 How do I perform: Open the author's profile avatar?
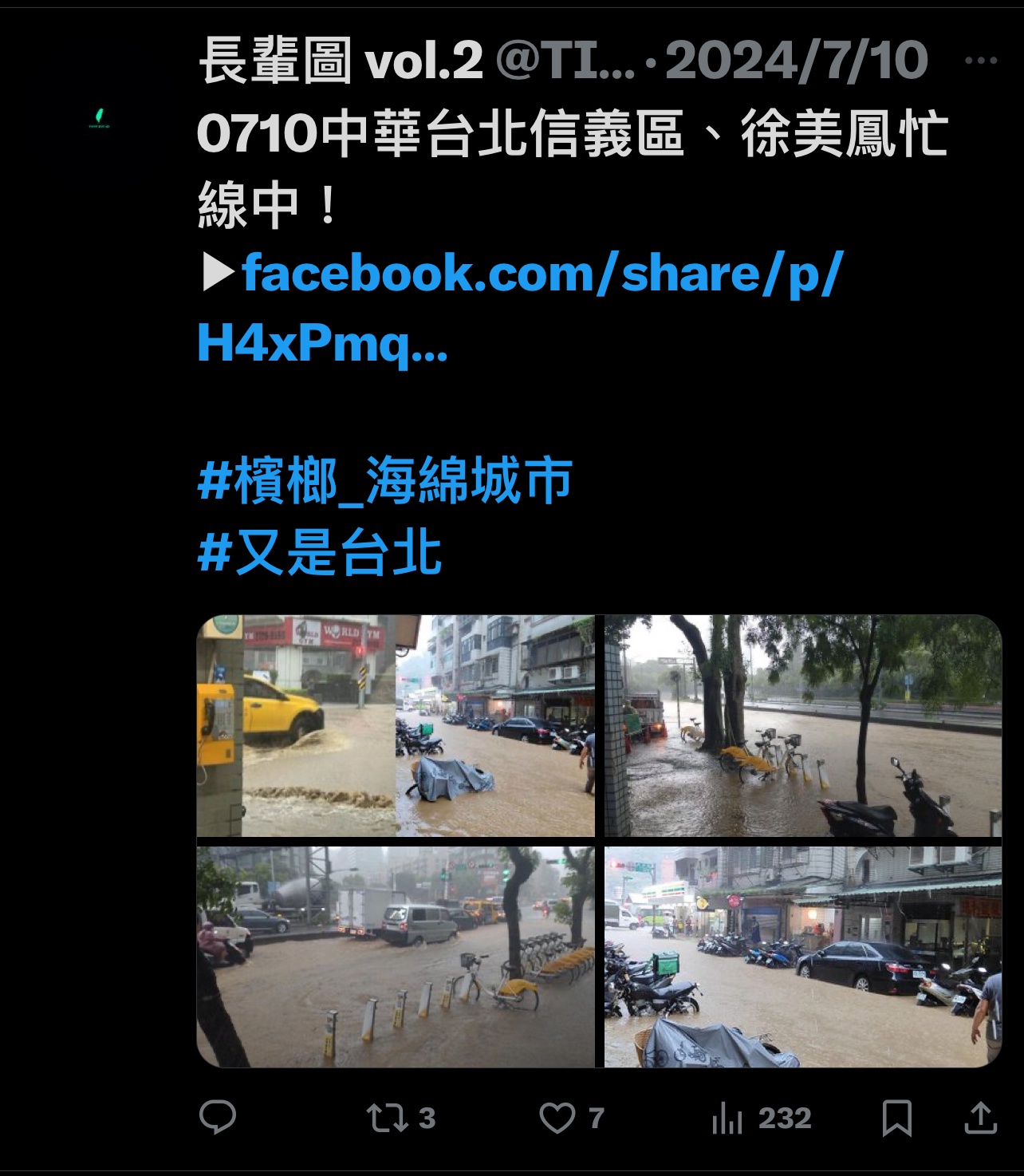coord(99,120)
